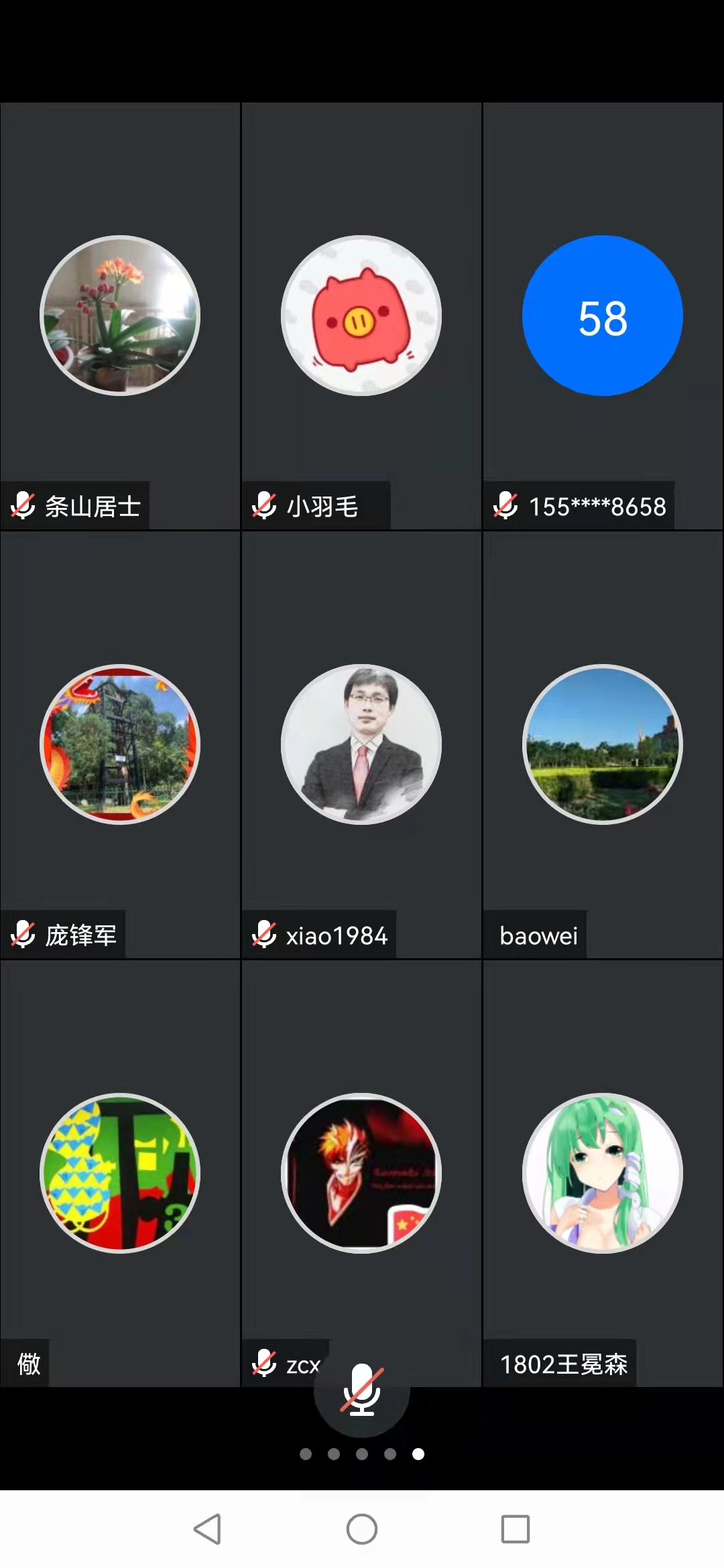Open participant tile for 条山居士
The width and height of the screenshot is (724, 1568).
pos(120,316)
